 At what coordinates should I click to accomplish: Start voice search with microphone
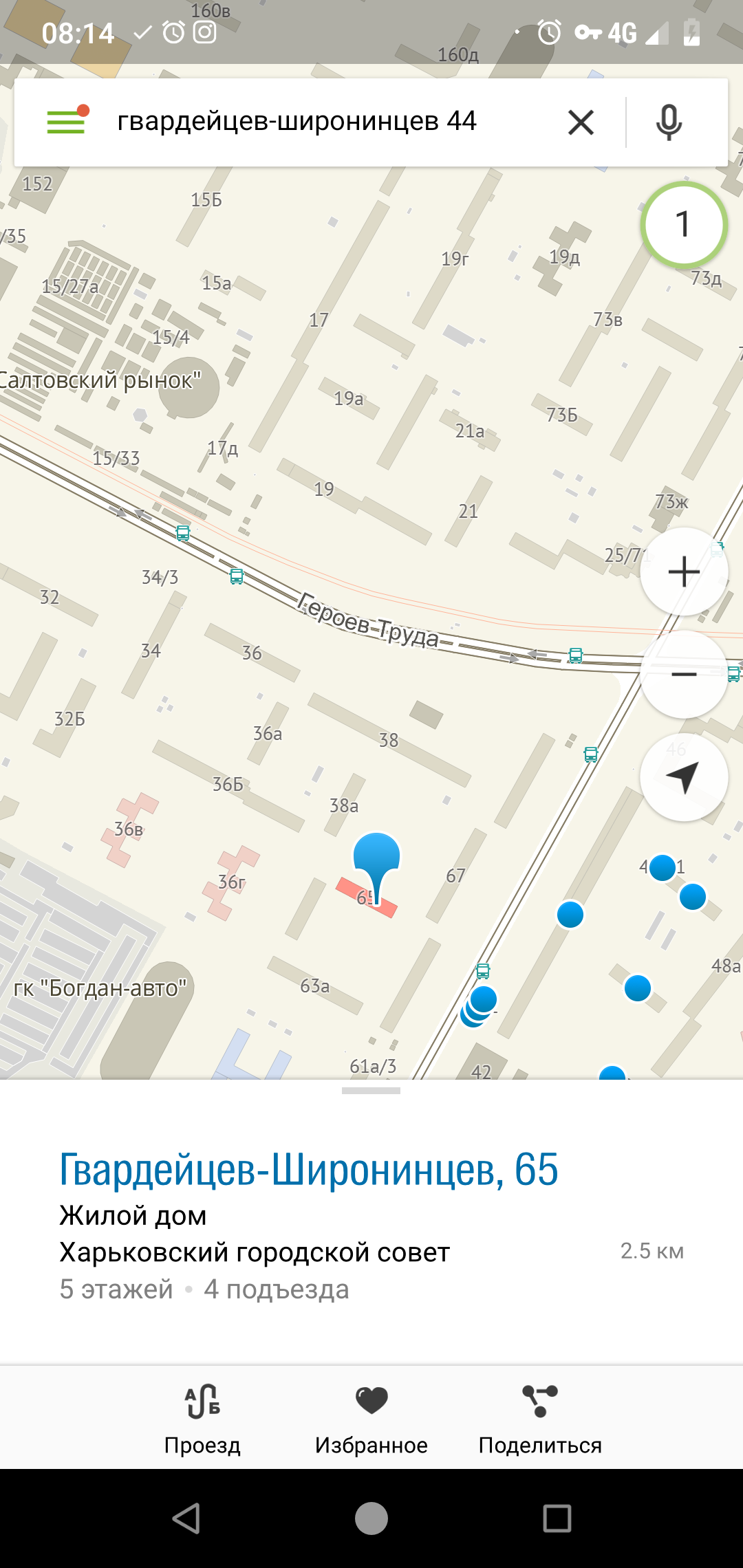tap(669, 123)
